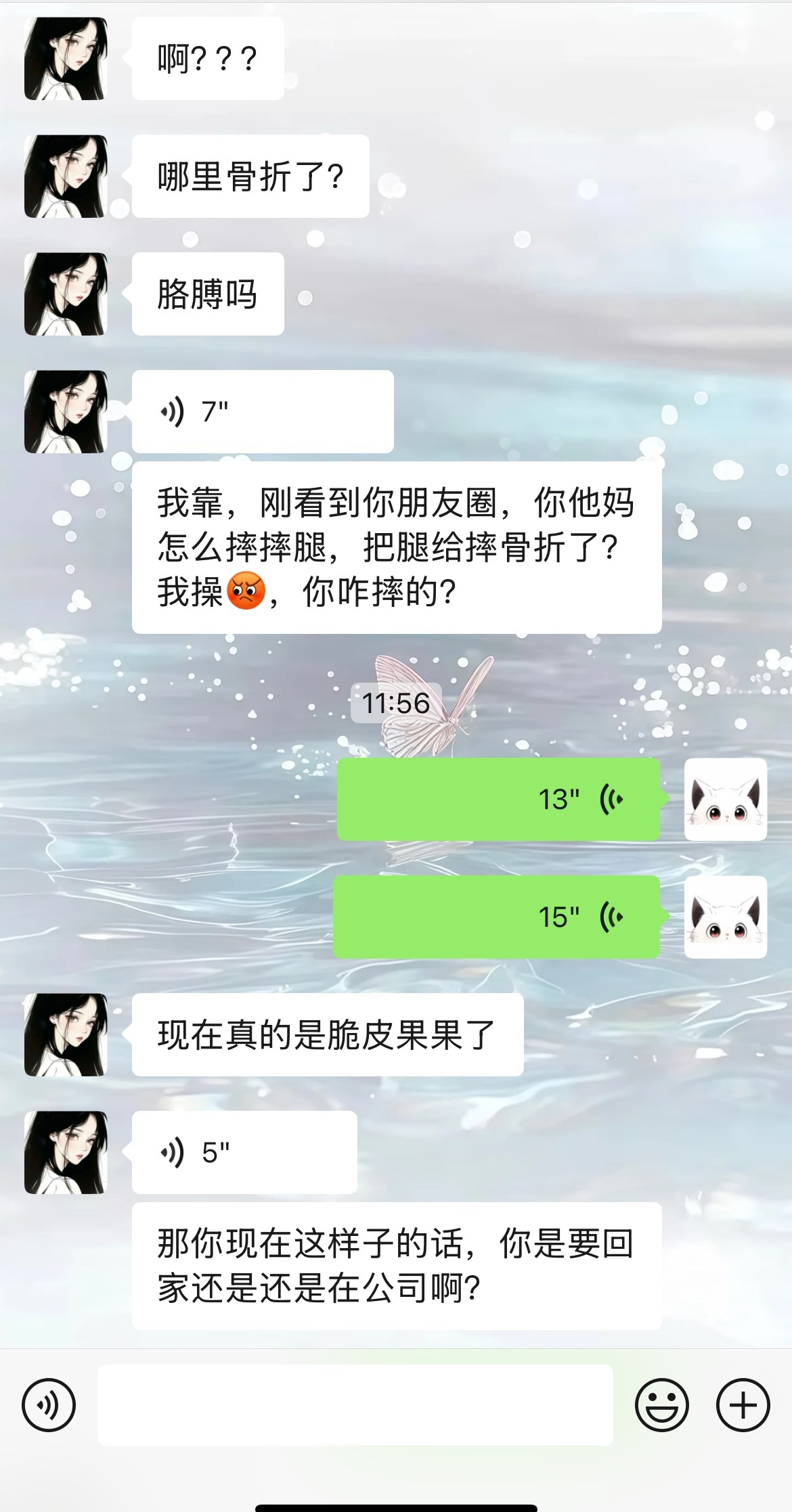Open my cat avatar beside the 13" message
The height and width of the screenshot is (1512, 792).
725,800
